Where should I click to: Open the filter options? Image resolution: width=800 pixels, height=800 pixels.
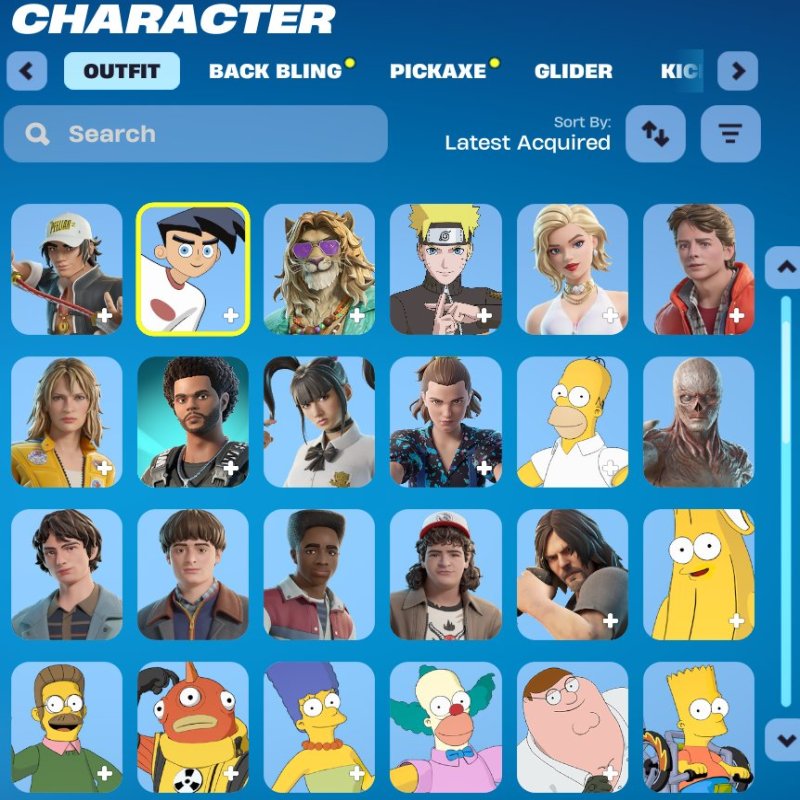pos(731,134)
